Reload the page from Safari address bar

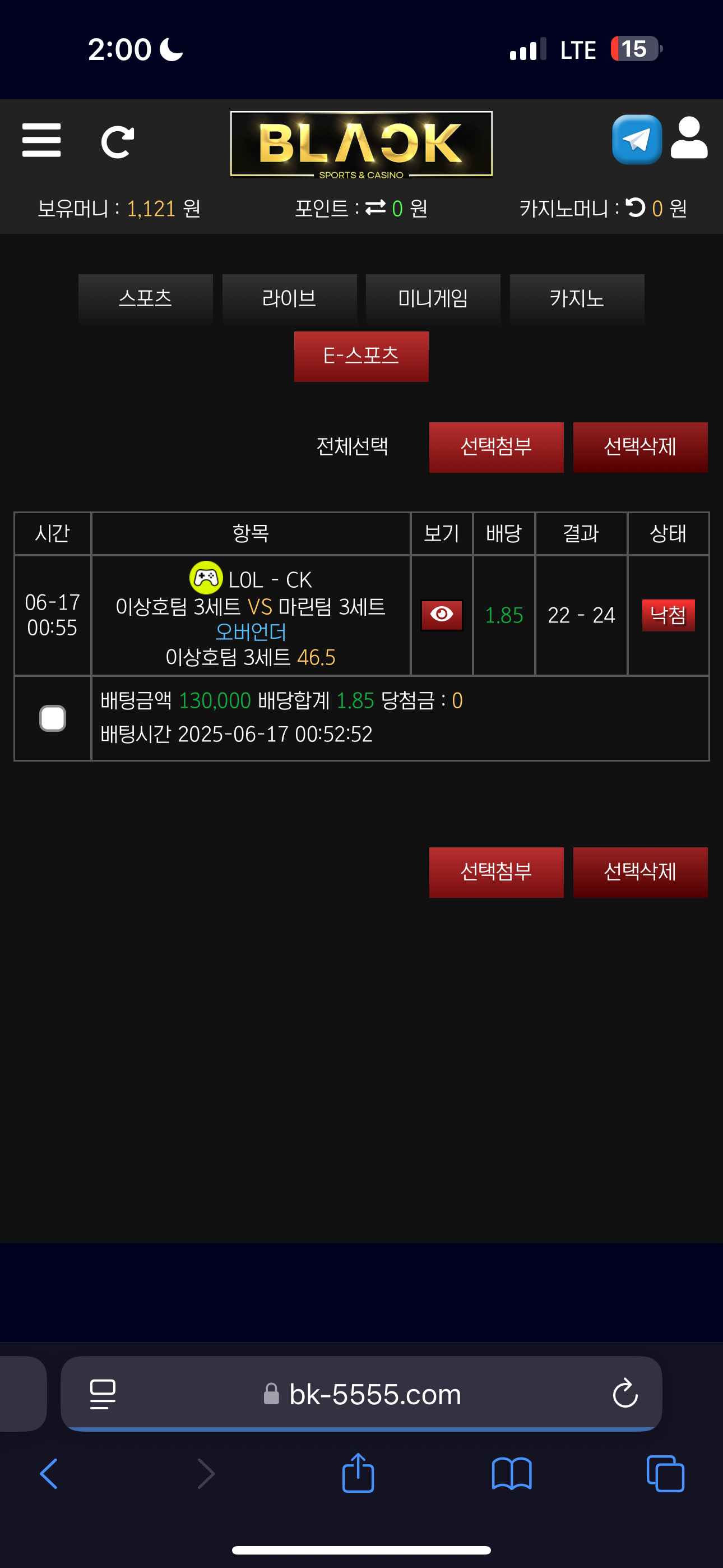[x=624, y=1393]
